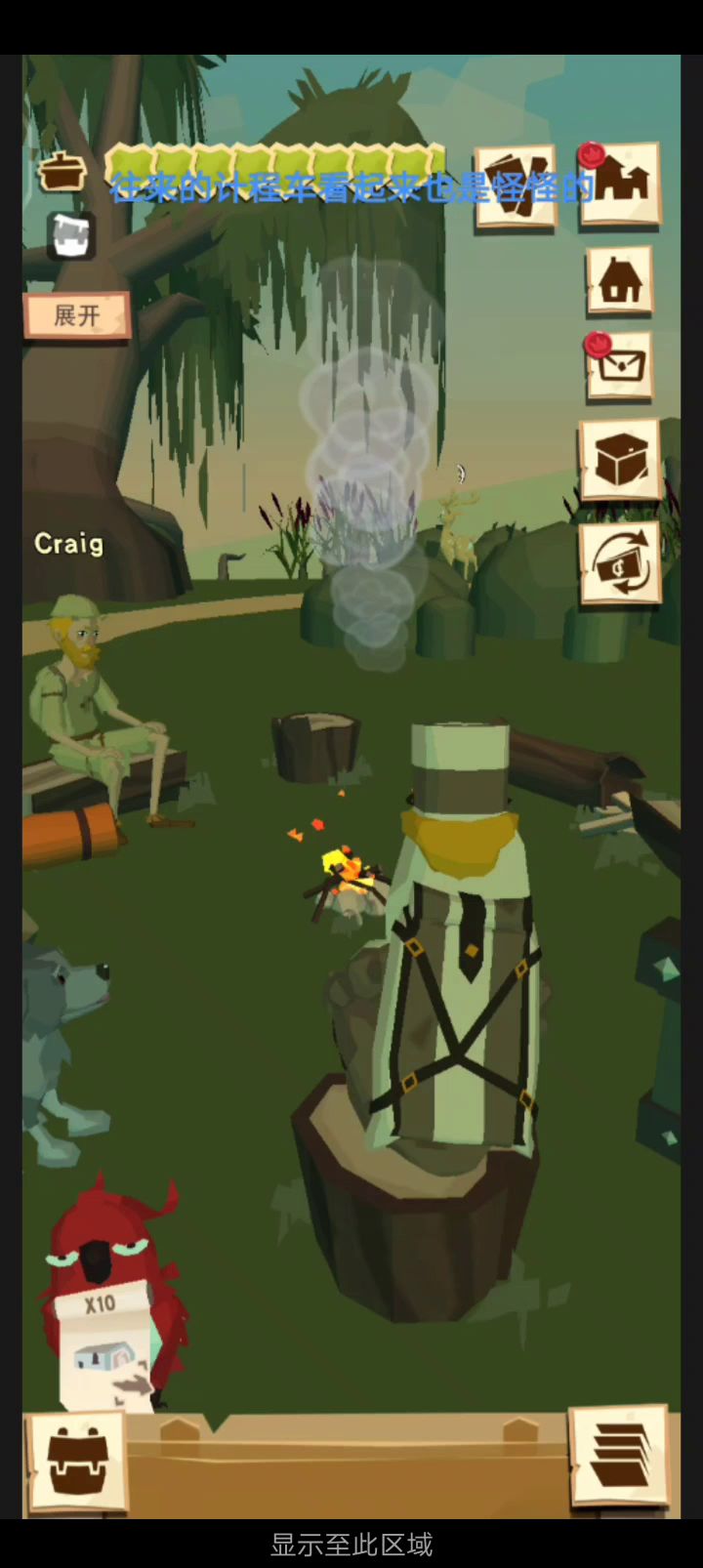Open the mail envelope icon
Screen dimensions: 703x1568
(x=619, y=367)
